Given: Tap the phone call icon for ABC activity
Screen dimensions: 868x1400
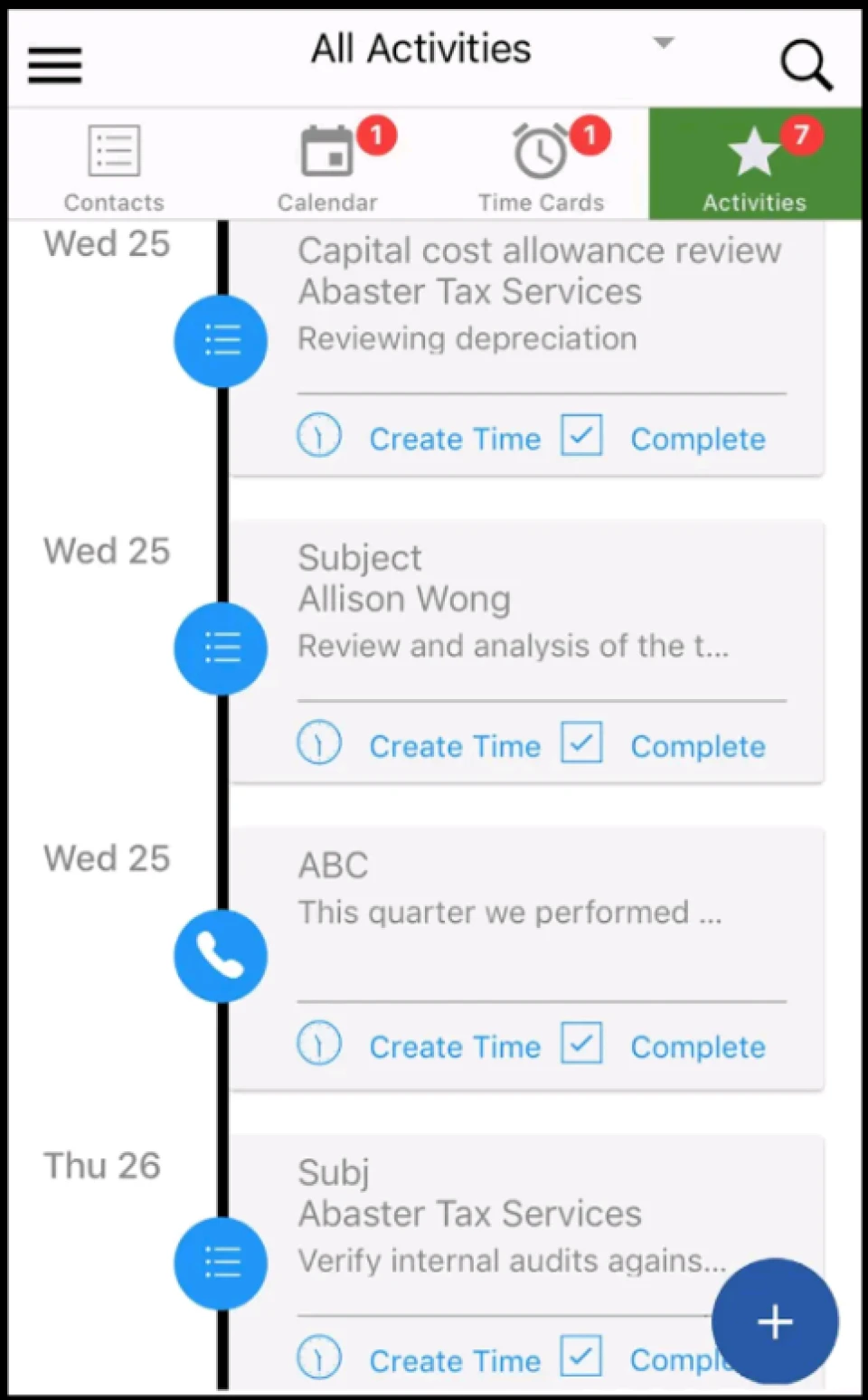Looking at the screenshot, I should pyautogui.click(x=220, y=956).
